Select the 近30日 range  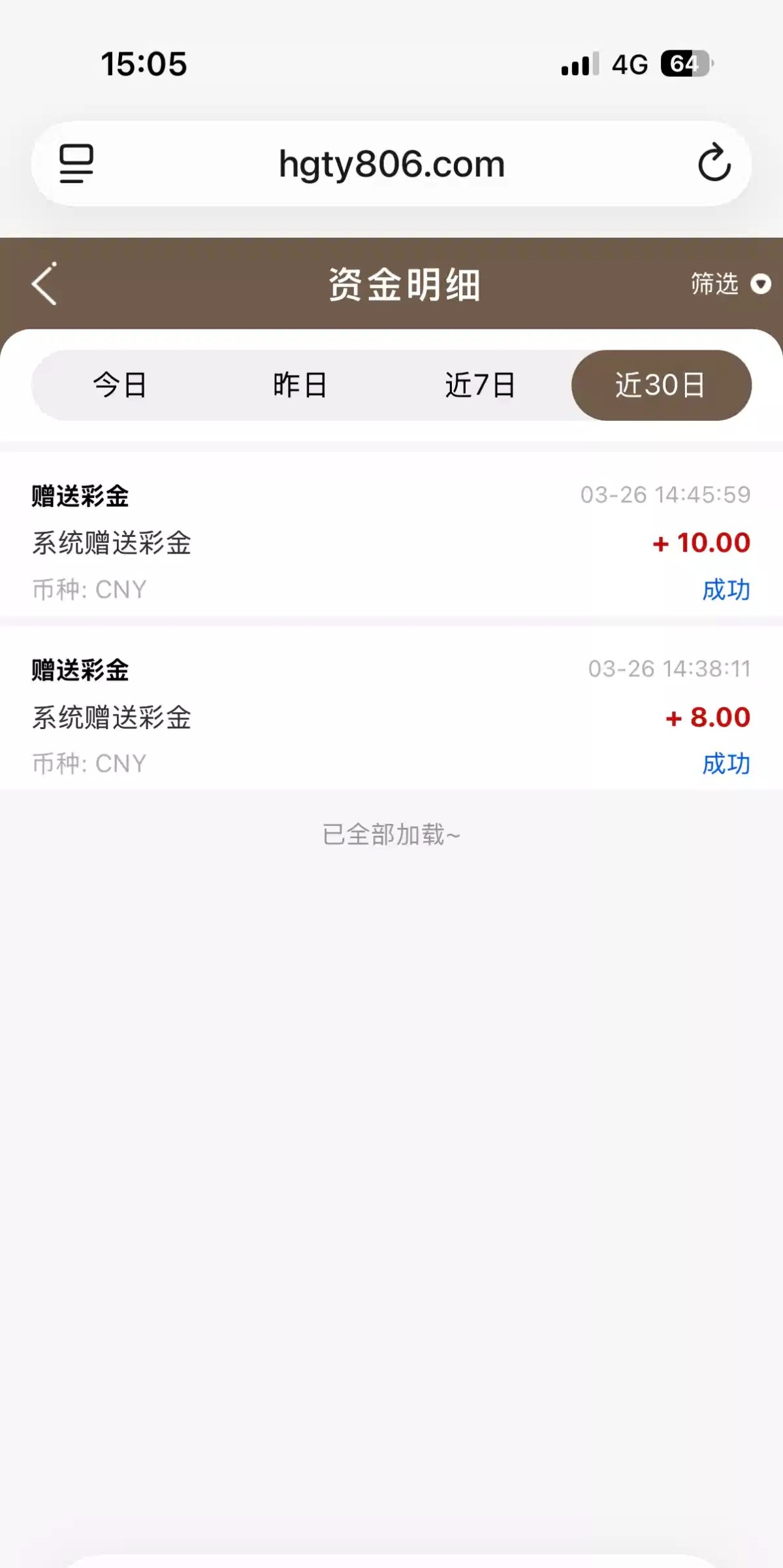661,385
